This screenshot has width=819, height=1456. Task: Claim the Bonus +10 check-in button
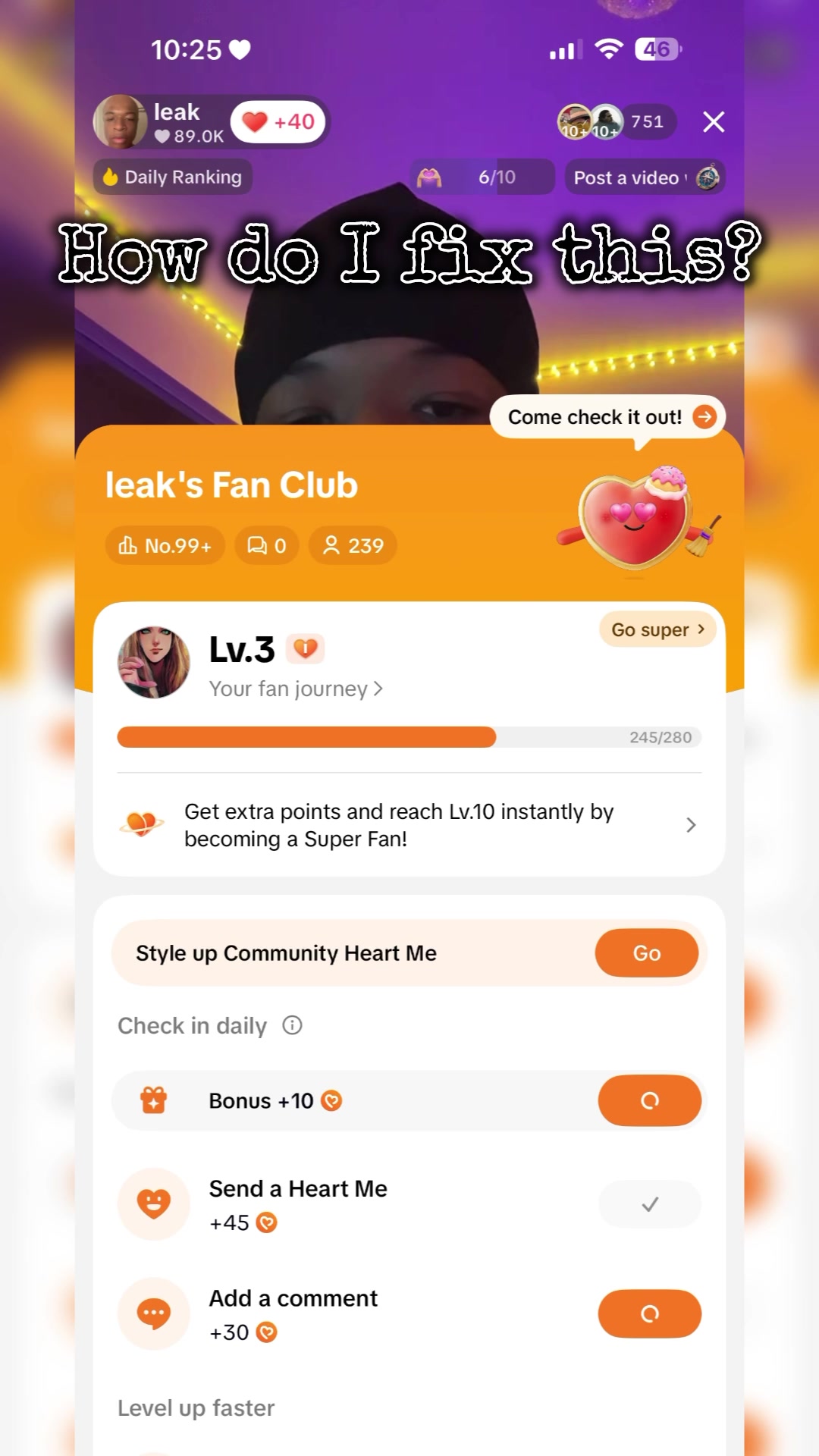[x=650, y=1100]
